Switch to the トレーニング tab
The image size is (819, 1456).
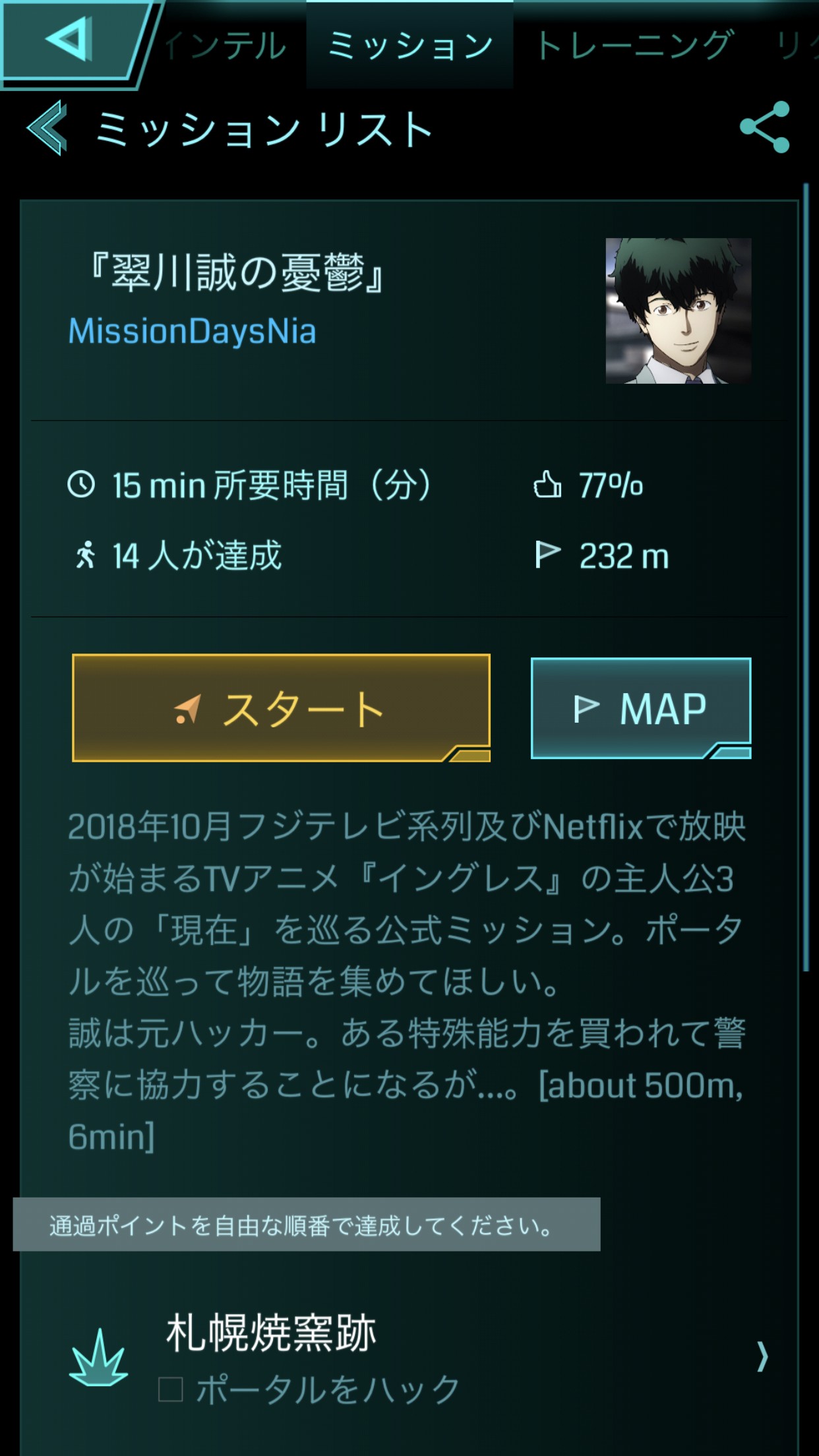tap(634, 46)
